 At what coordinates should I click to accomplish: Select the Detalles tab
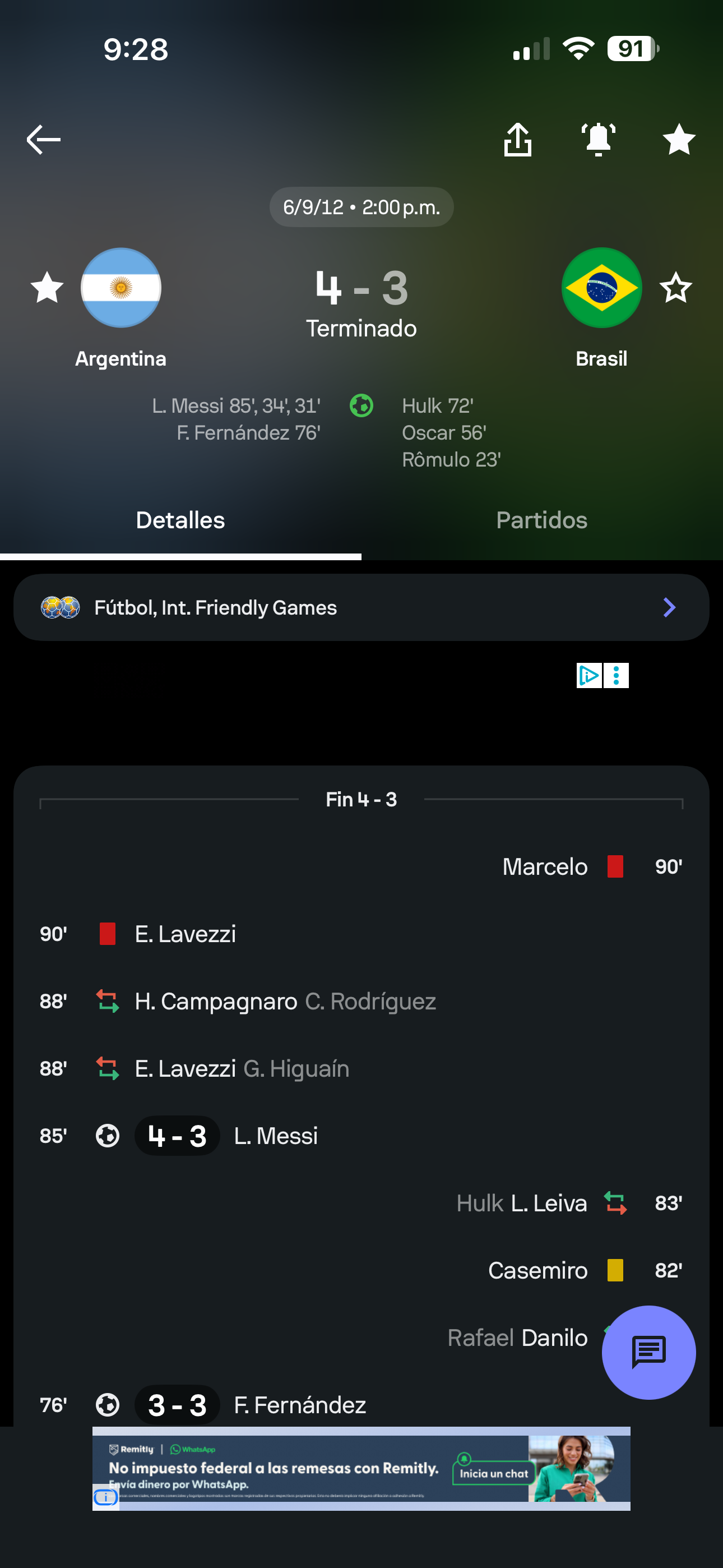point(180,520)
